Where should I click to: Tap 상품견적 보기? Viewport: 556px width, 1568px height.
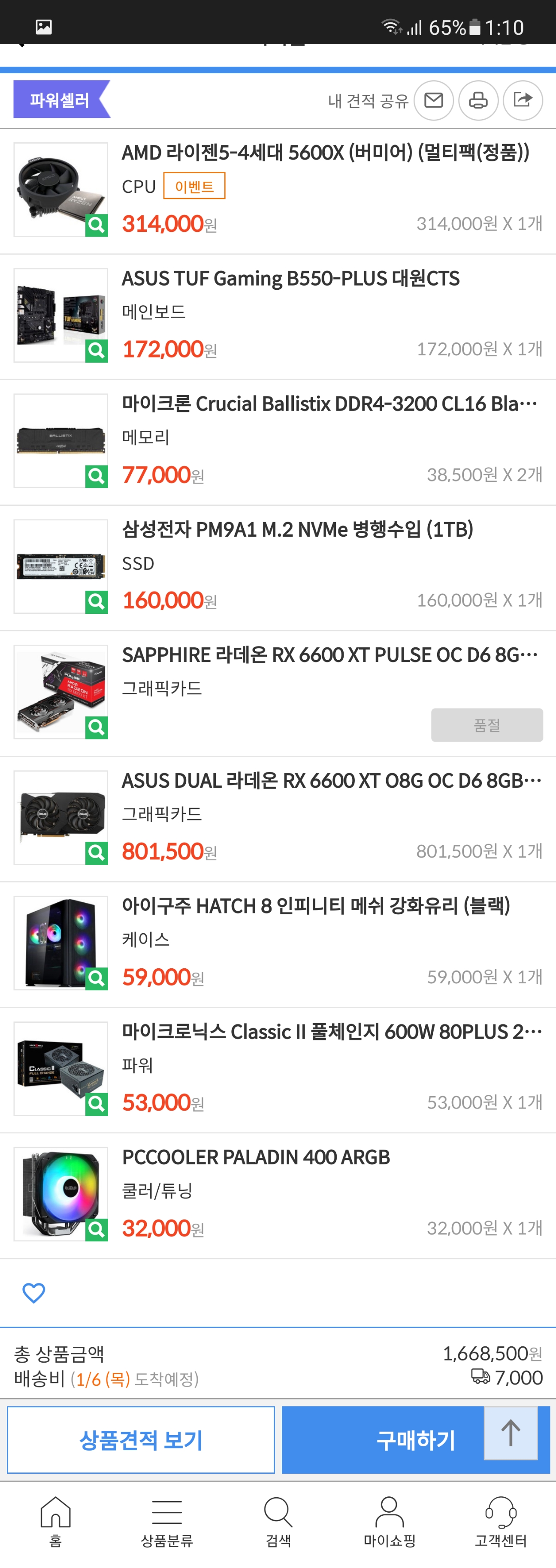click(141, 1439)
